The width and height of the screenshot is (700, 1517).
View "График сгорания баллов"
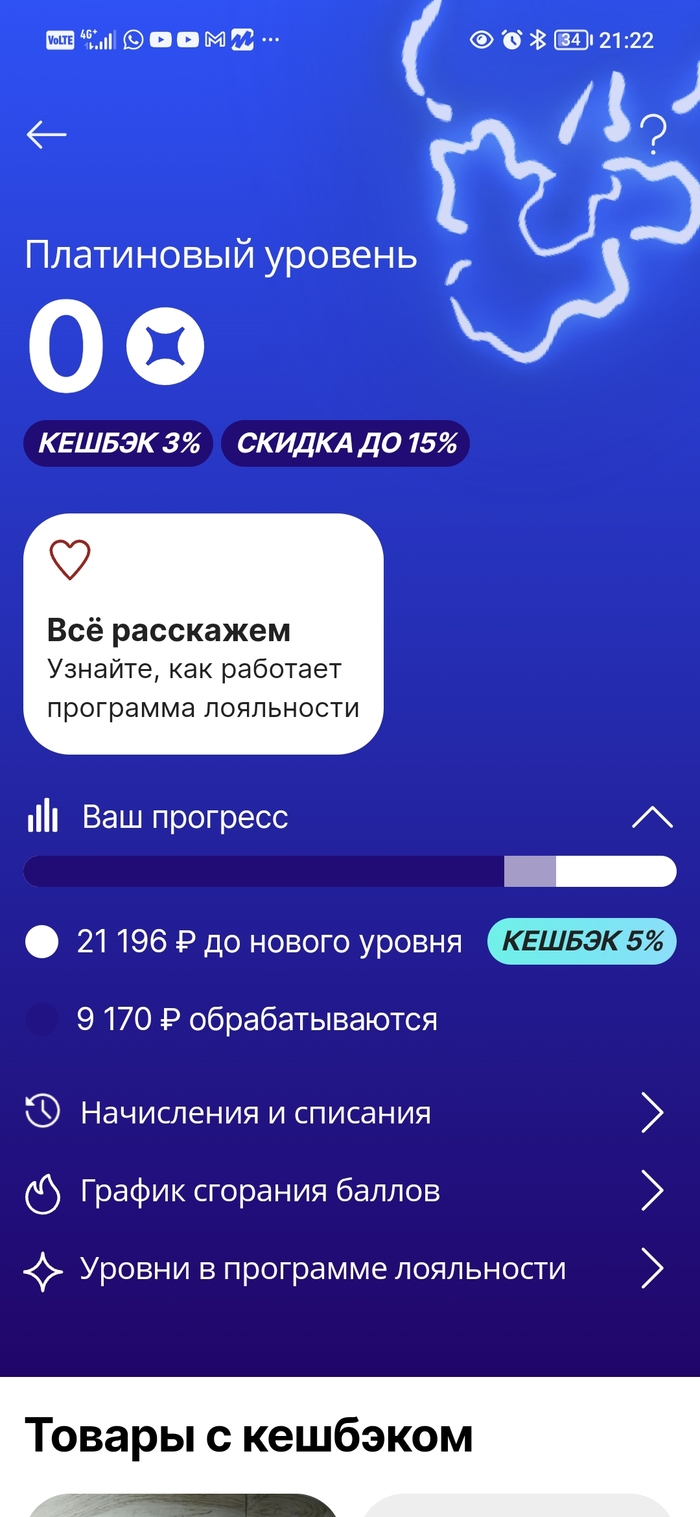pos(345,1191)
